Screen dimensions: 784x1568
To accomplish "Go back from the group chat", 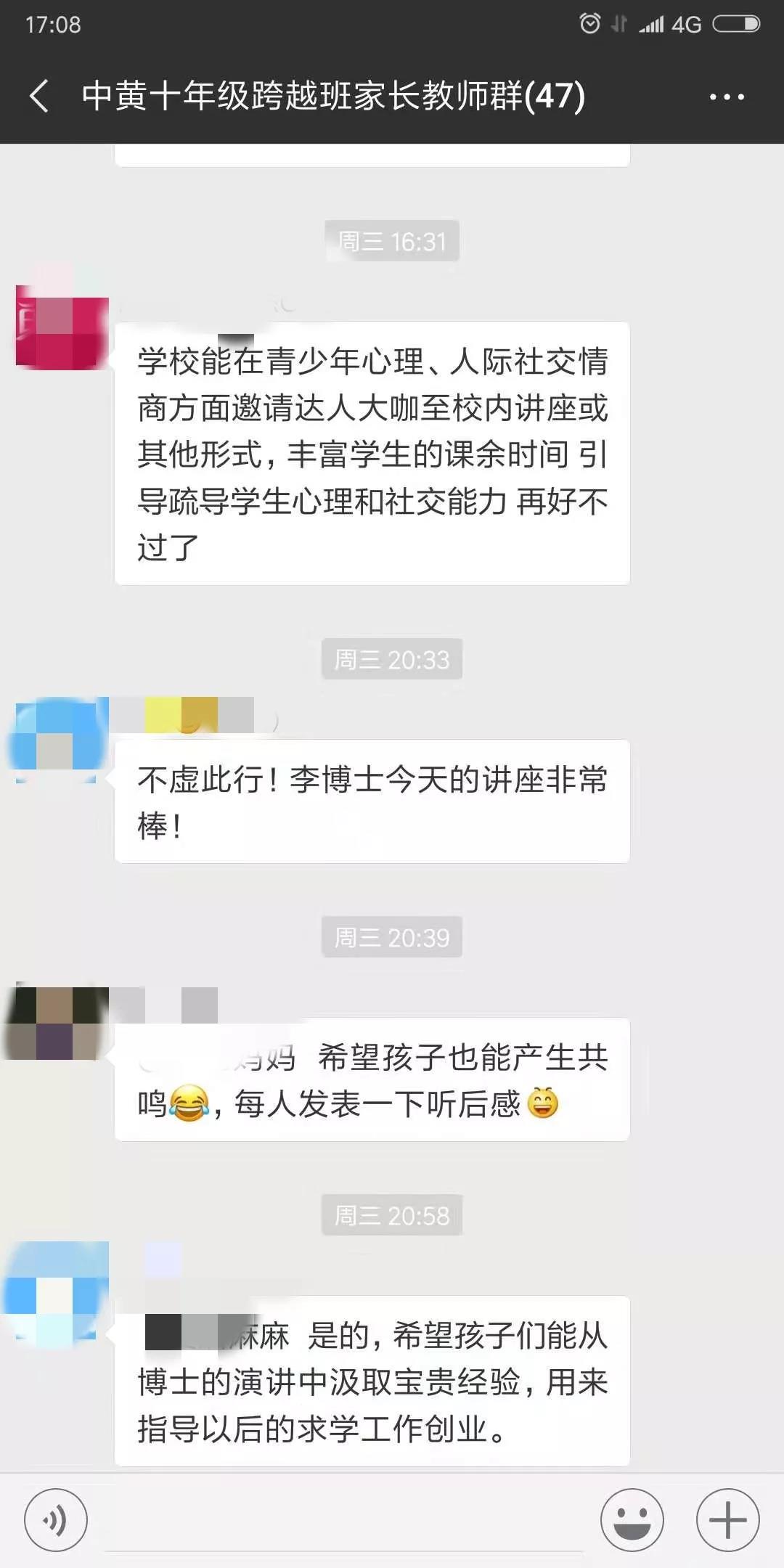I will (x=39, y=96).
